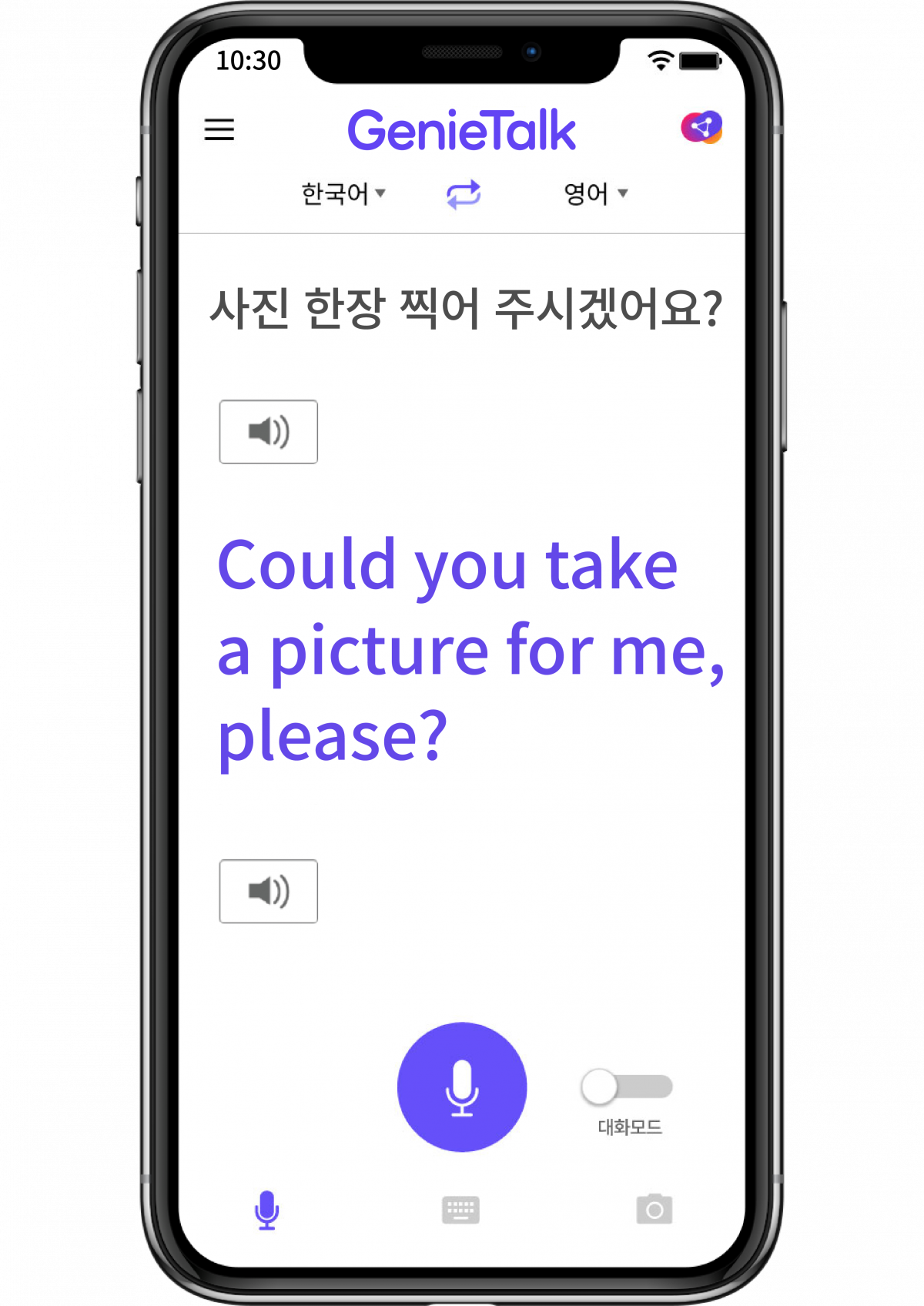The image size is (924, 1306).
Task: Open the hamburger menu
Action: [x=219, y=129]
